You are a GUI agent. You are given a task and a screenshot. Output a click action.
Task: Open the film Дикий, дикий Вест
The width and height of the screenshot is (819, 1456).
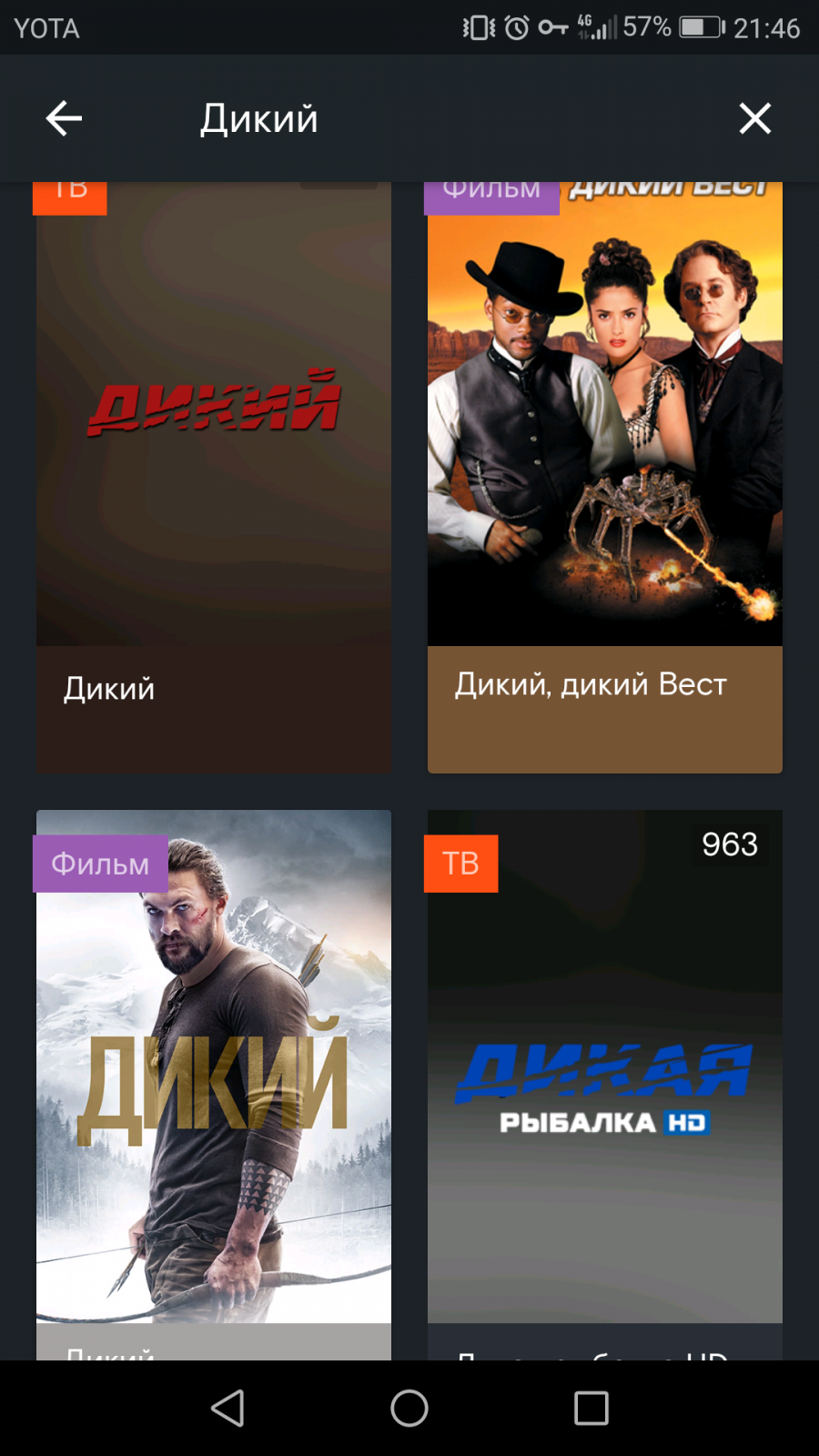pos(605,477)
